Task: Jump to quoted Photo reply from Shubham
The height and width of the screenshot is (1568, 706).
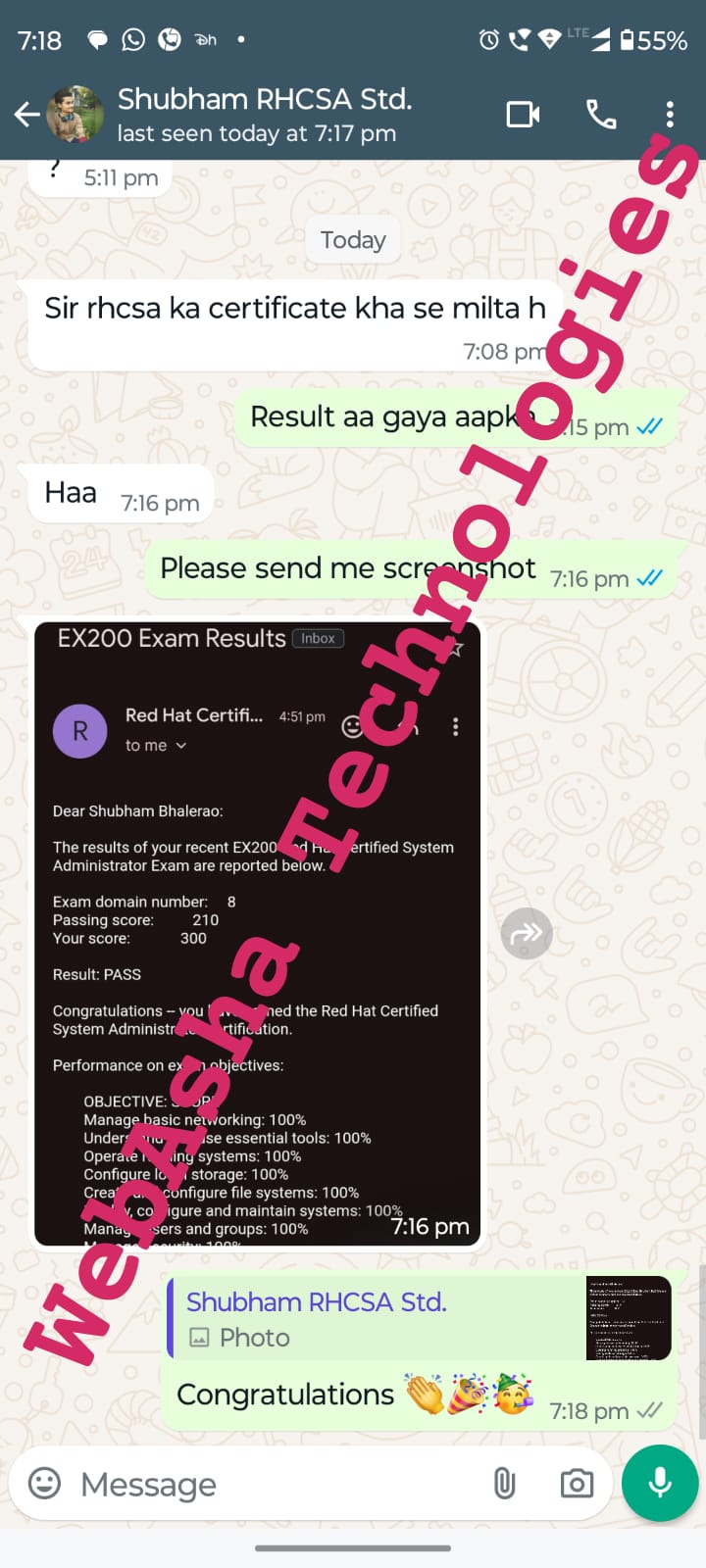Action: pos(420,1318)
